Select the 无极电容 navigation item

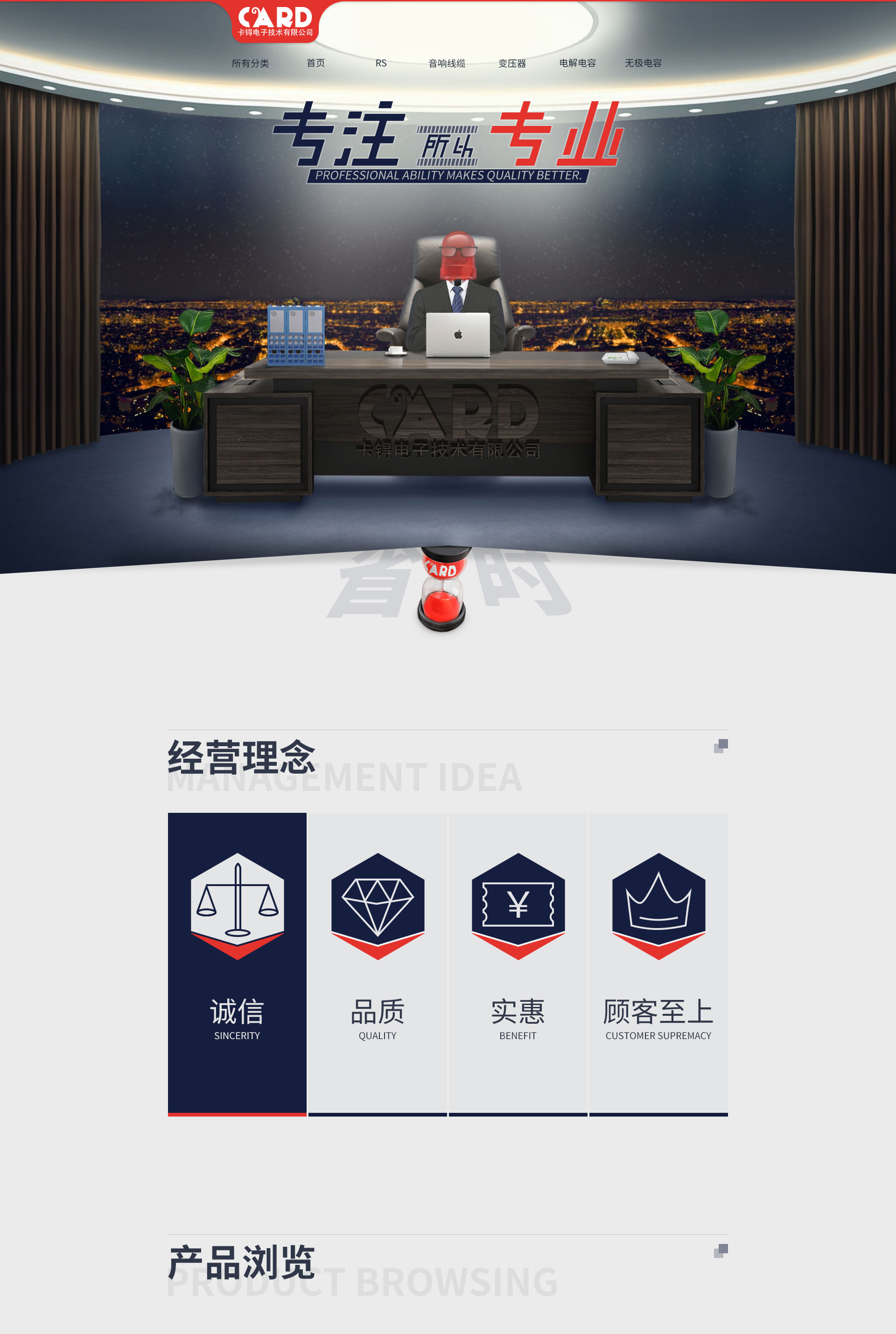[x=643, y=63]
